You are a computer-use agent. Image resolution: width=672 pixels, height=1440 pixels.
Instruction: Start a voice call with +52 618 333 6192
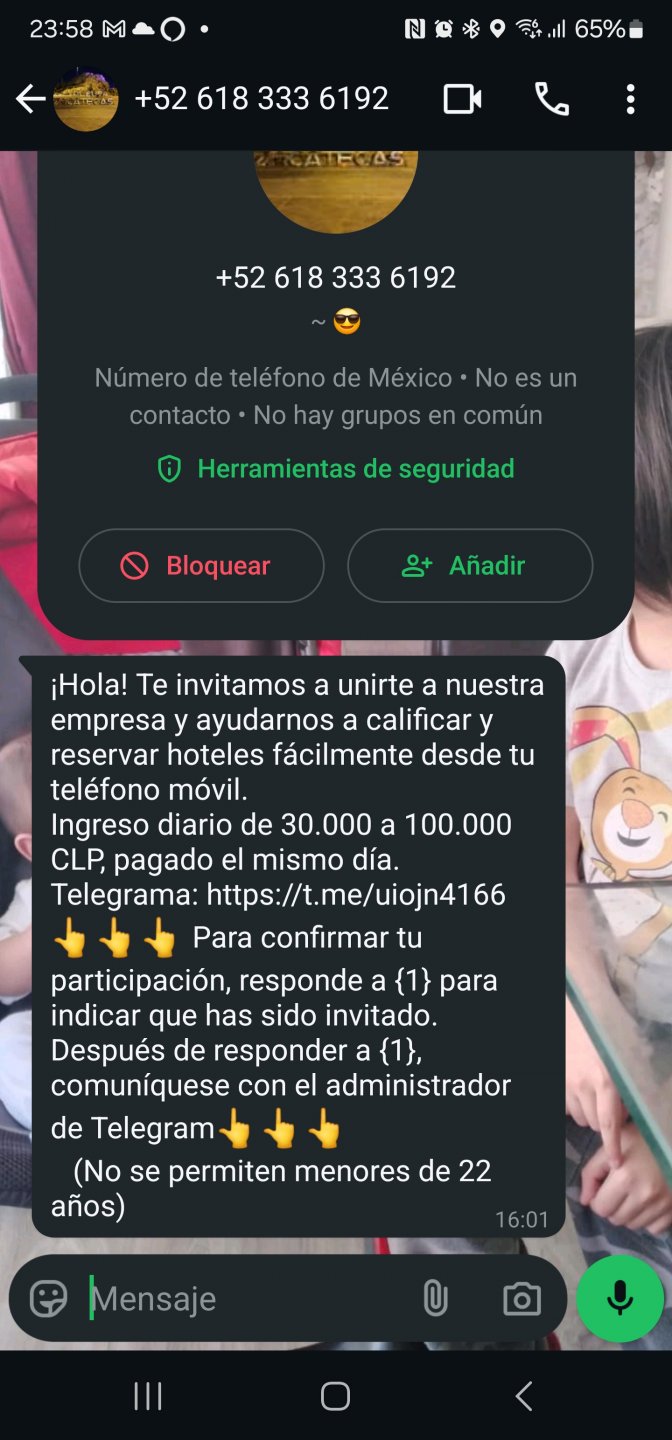(x=551, y=99)
